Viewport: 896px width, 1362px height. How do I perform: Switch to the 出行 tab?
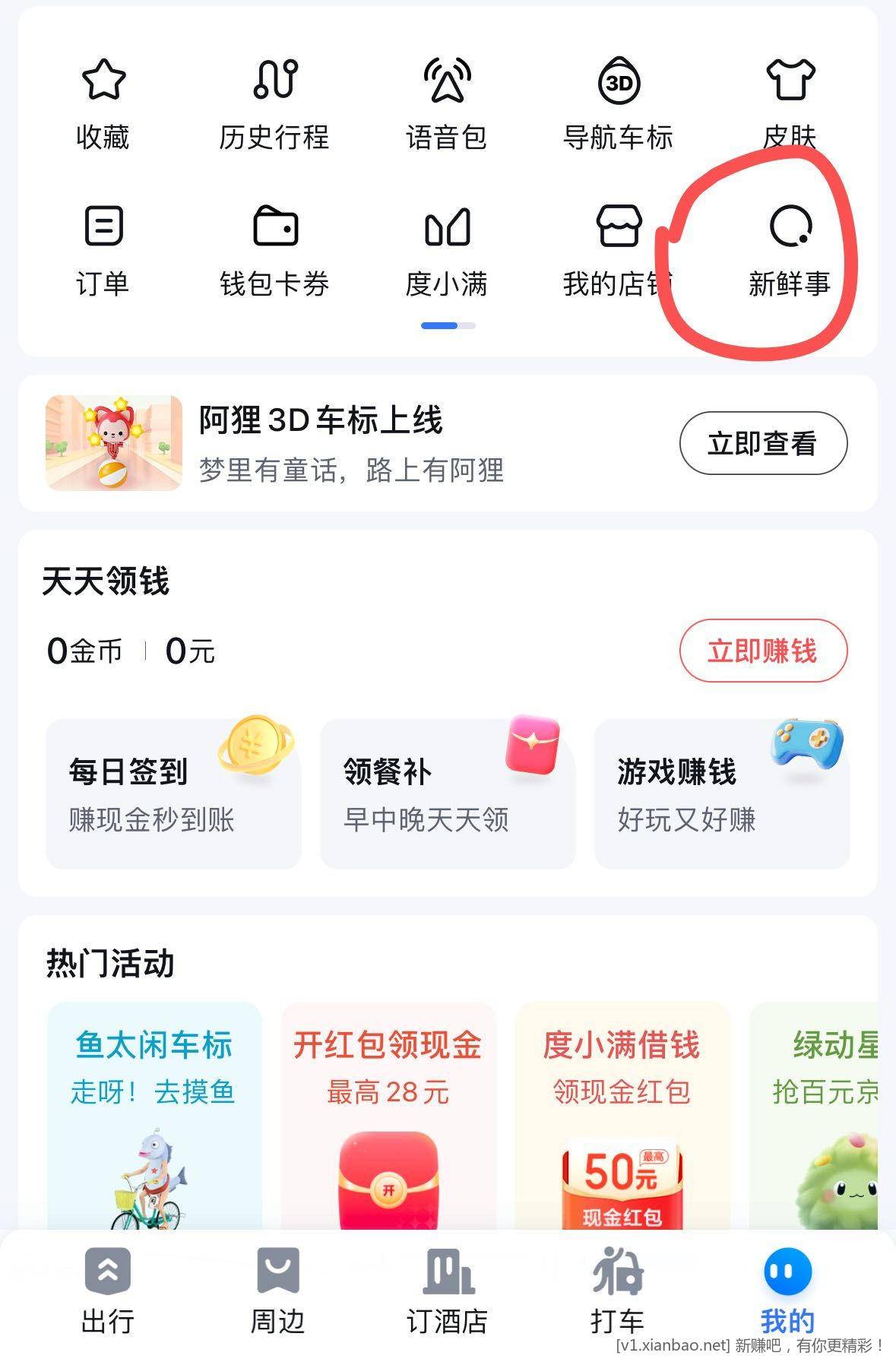107,1291
